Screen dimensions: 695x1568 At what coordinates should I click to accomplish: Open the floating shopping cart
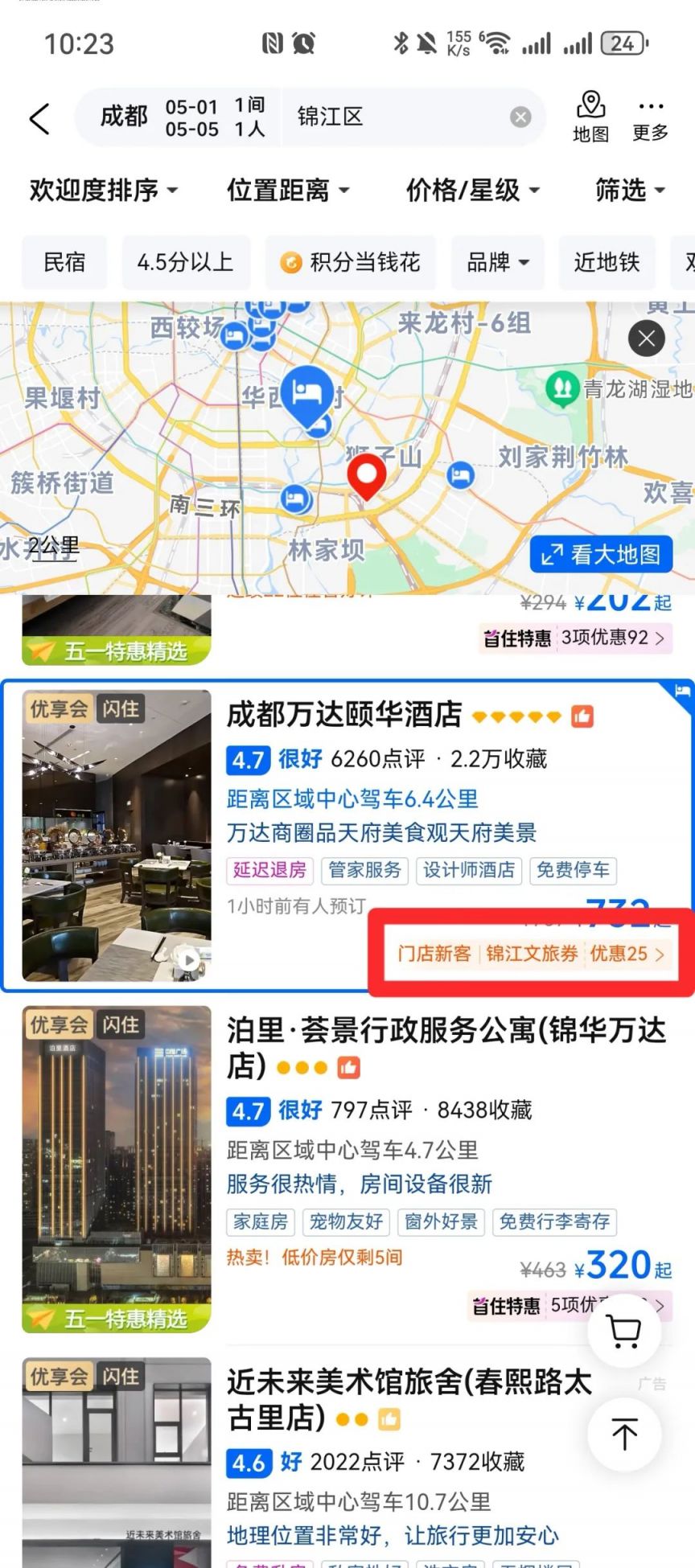pyautogui.click(x=624, y=1332)
